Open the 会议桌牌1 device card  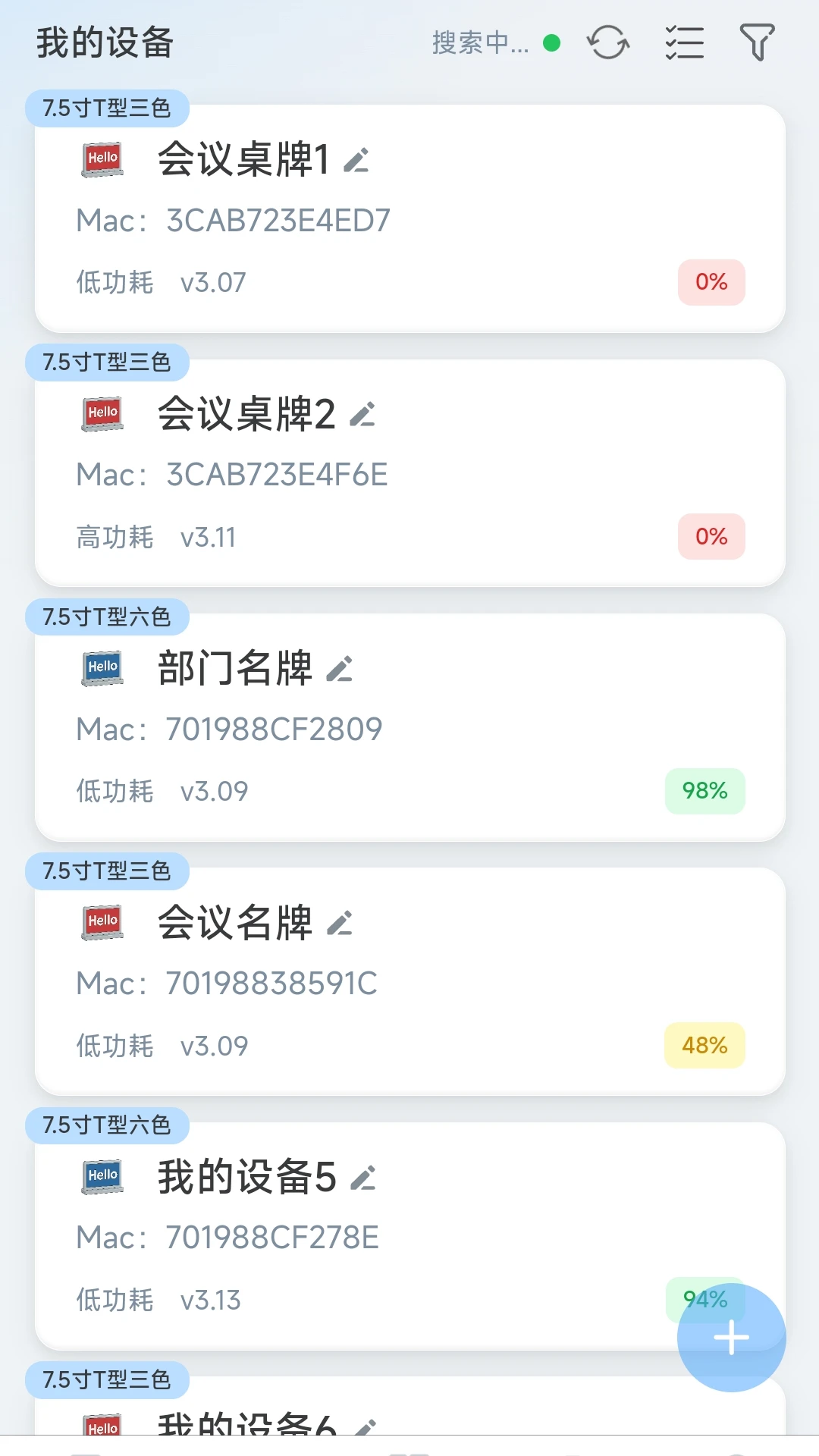point(409,218)
